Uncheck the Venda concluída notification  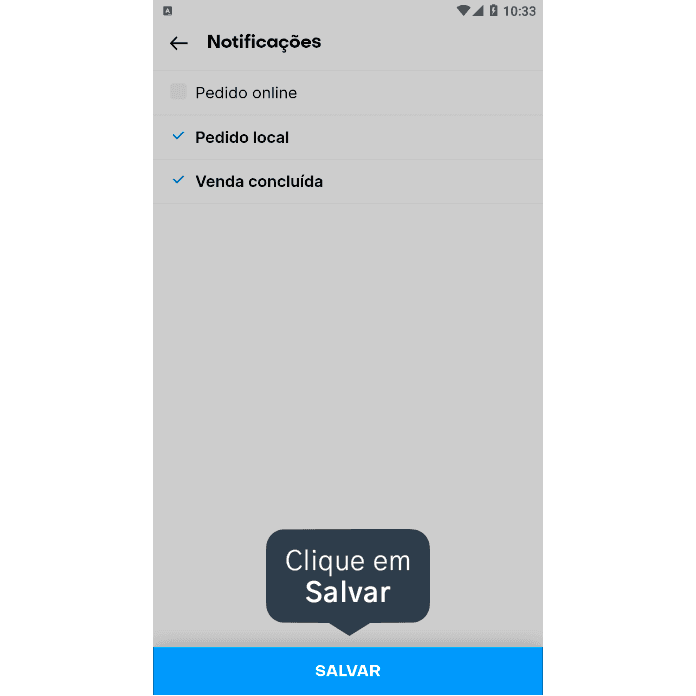point(348,182)
